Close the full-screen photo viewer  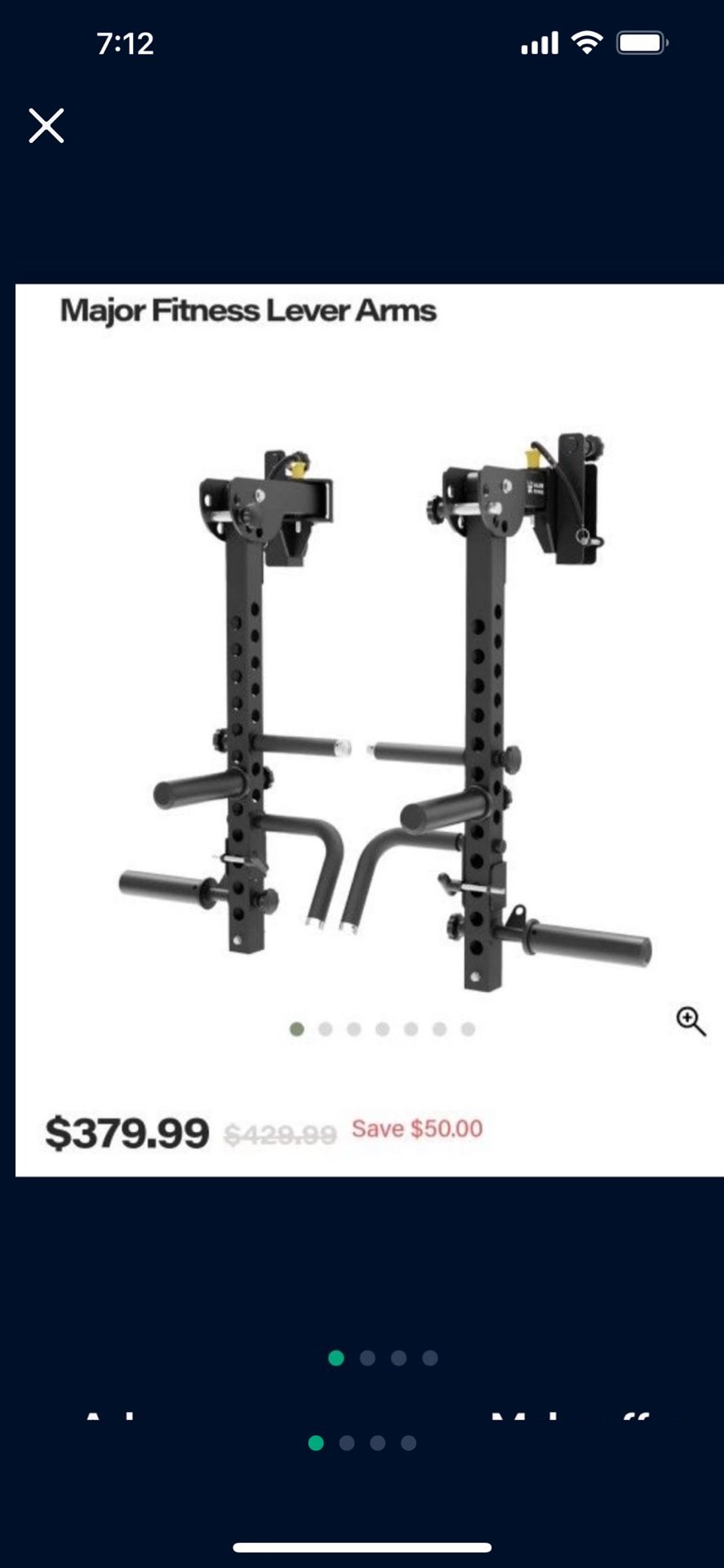coord(47,126)
